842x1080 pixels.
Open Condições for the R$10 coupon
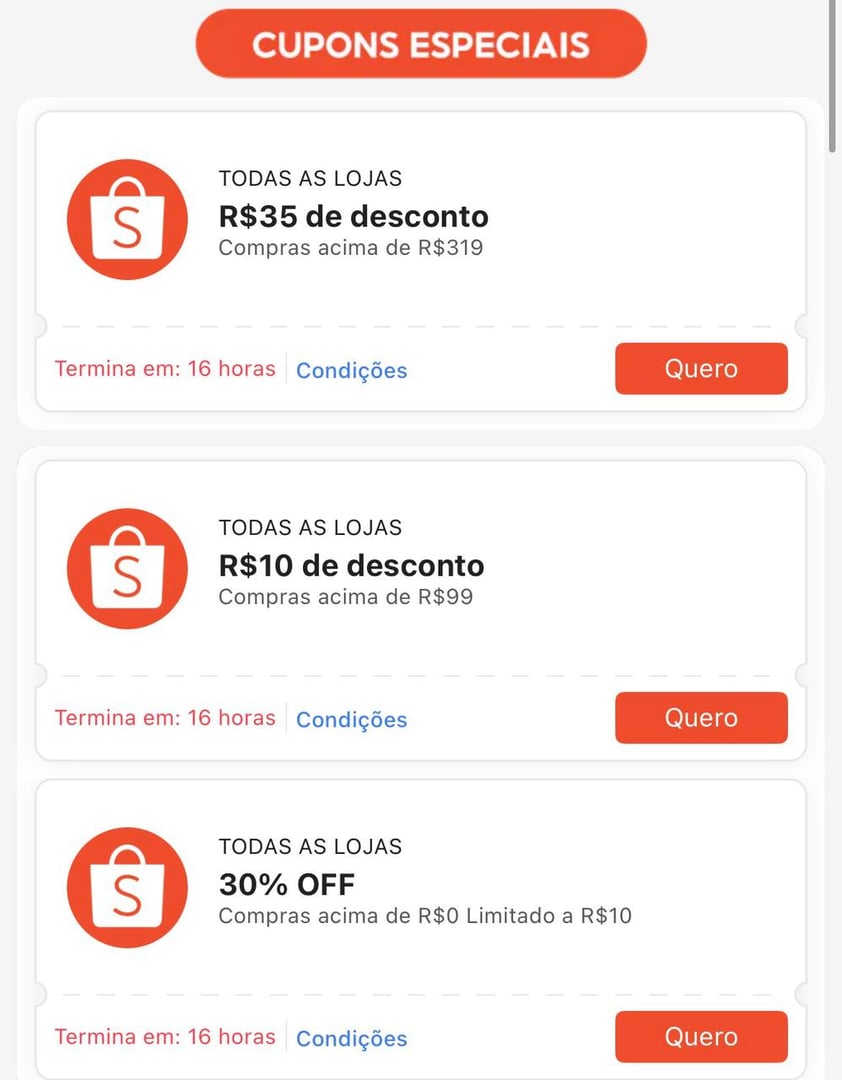[351, 719]
